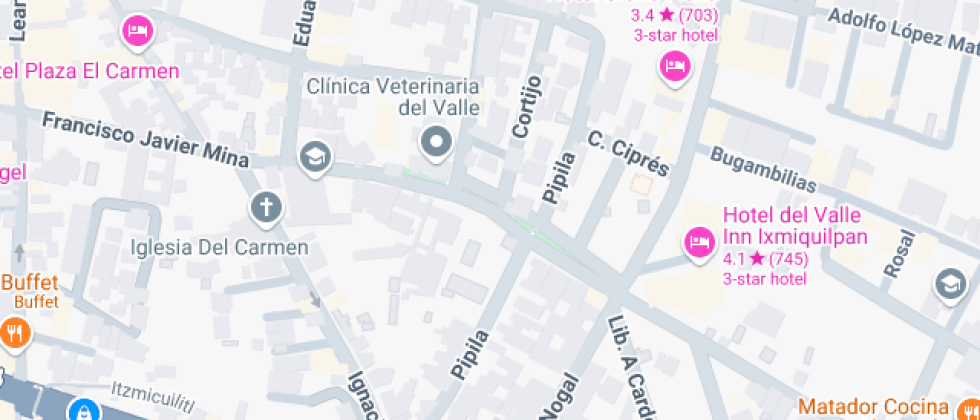Tap the school marker on Francisco Javier Mina
Viewport: 980px width, 420px height.
[315, 155]
